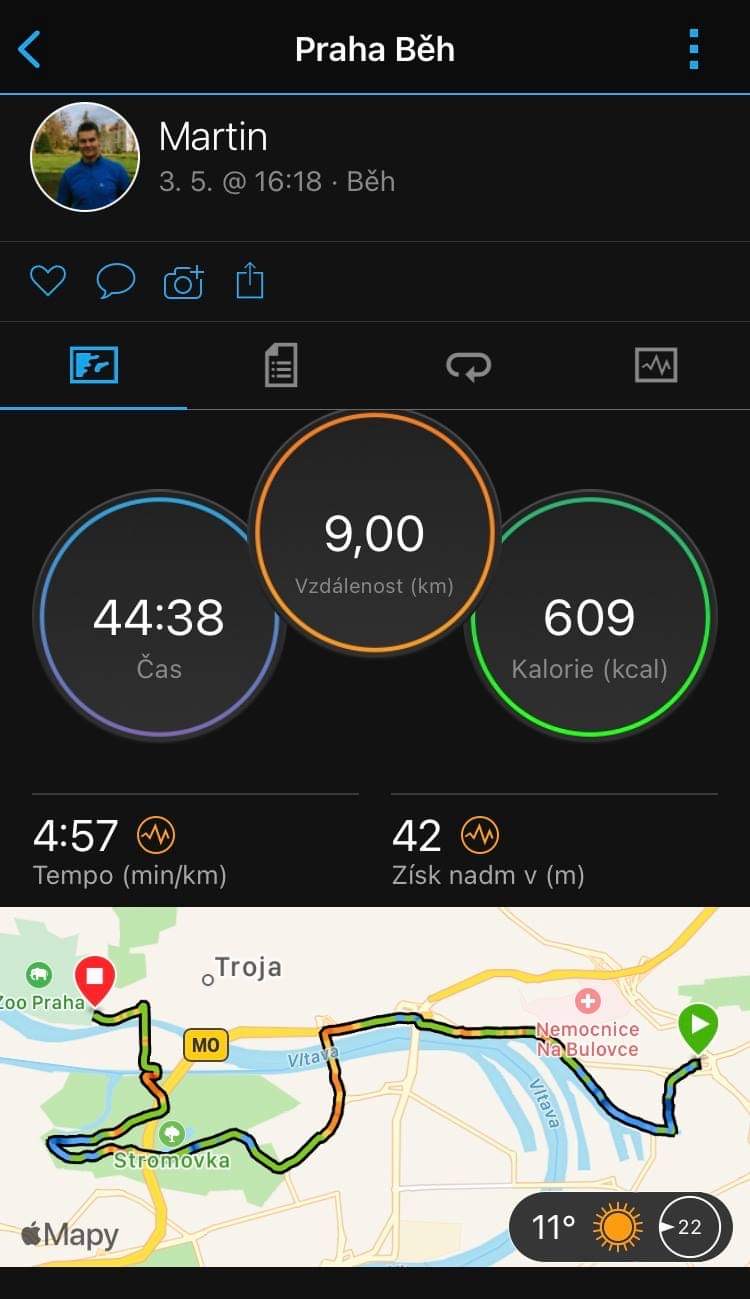Viewport: 750px width, 1299px height.
Task: Switch to the laps tab
Action: click(x=468, y=366)
